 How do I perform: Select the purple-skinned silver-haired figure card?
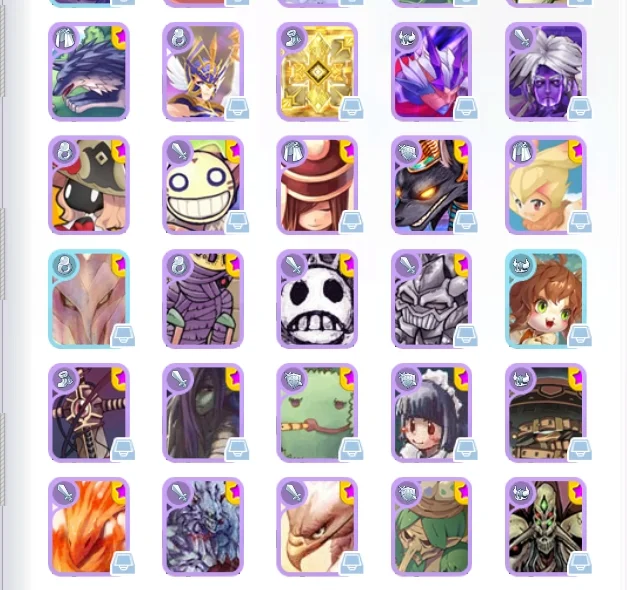click(x=545, y=72)
